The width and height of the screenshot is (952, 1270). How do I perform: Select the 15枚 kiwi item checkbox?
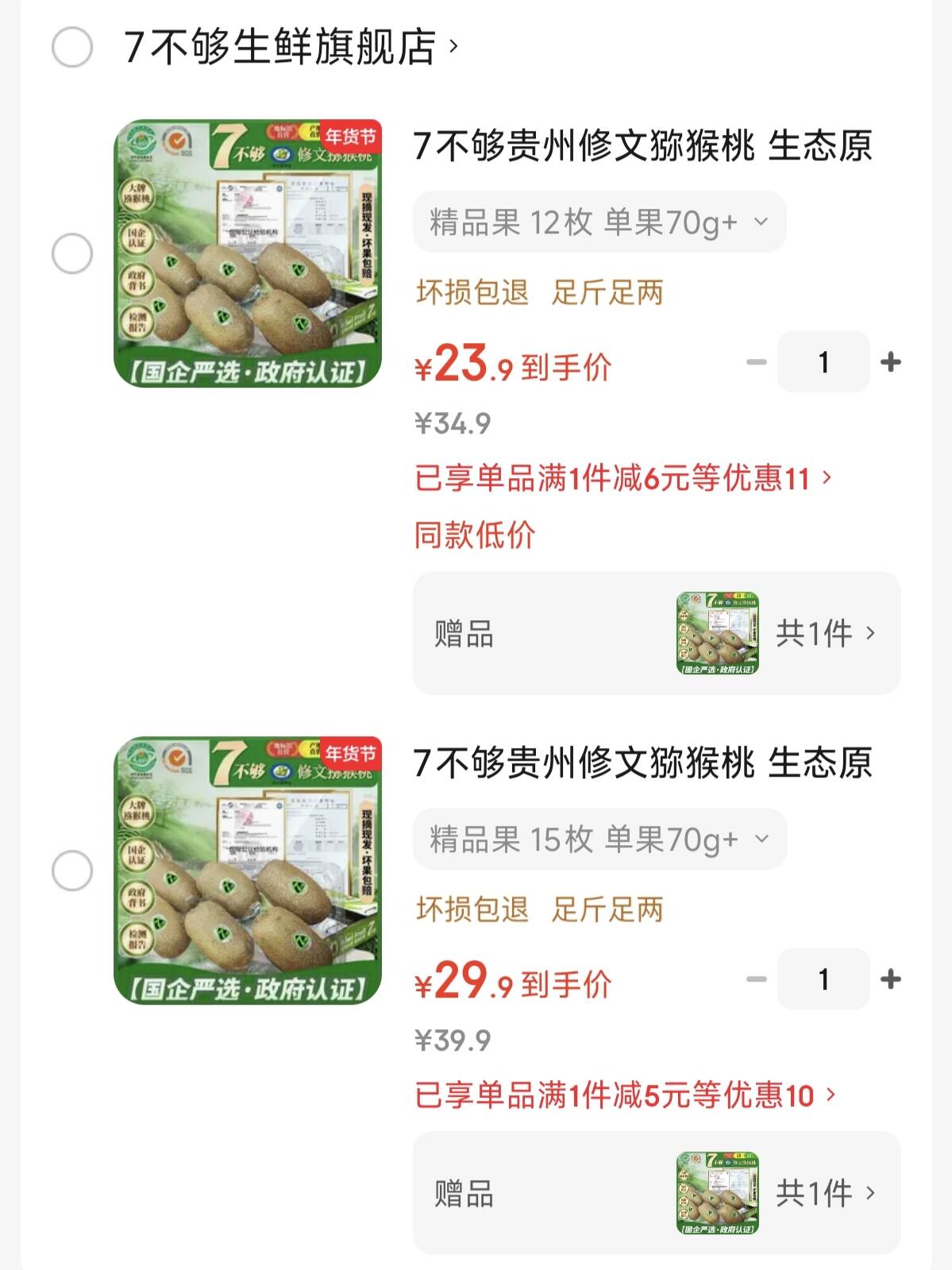(x=72, y=871)
